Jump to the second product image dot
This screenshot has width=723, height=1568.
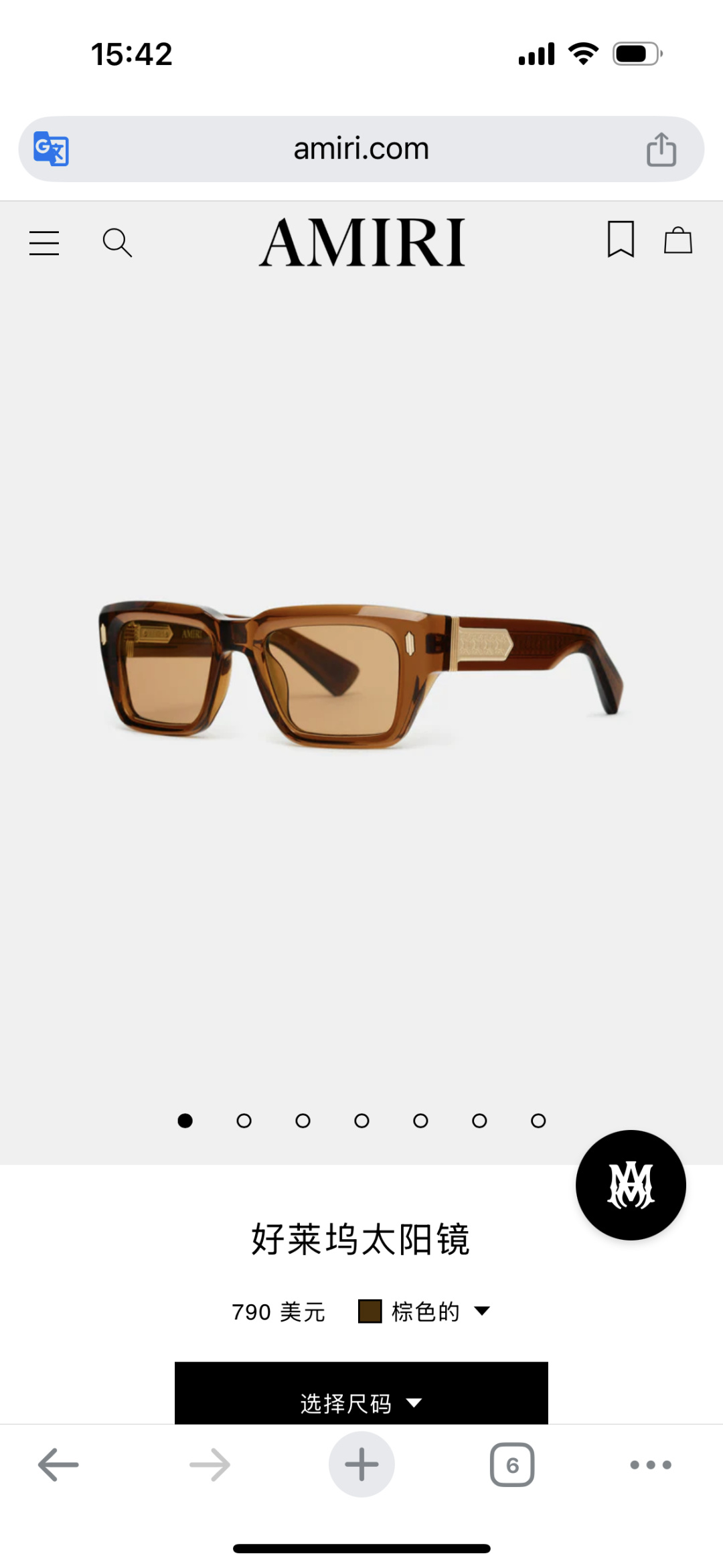pos(244,1121)
